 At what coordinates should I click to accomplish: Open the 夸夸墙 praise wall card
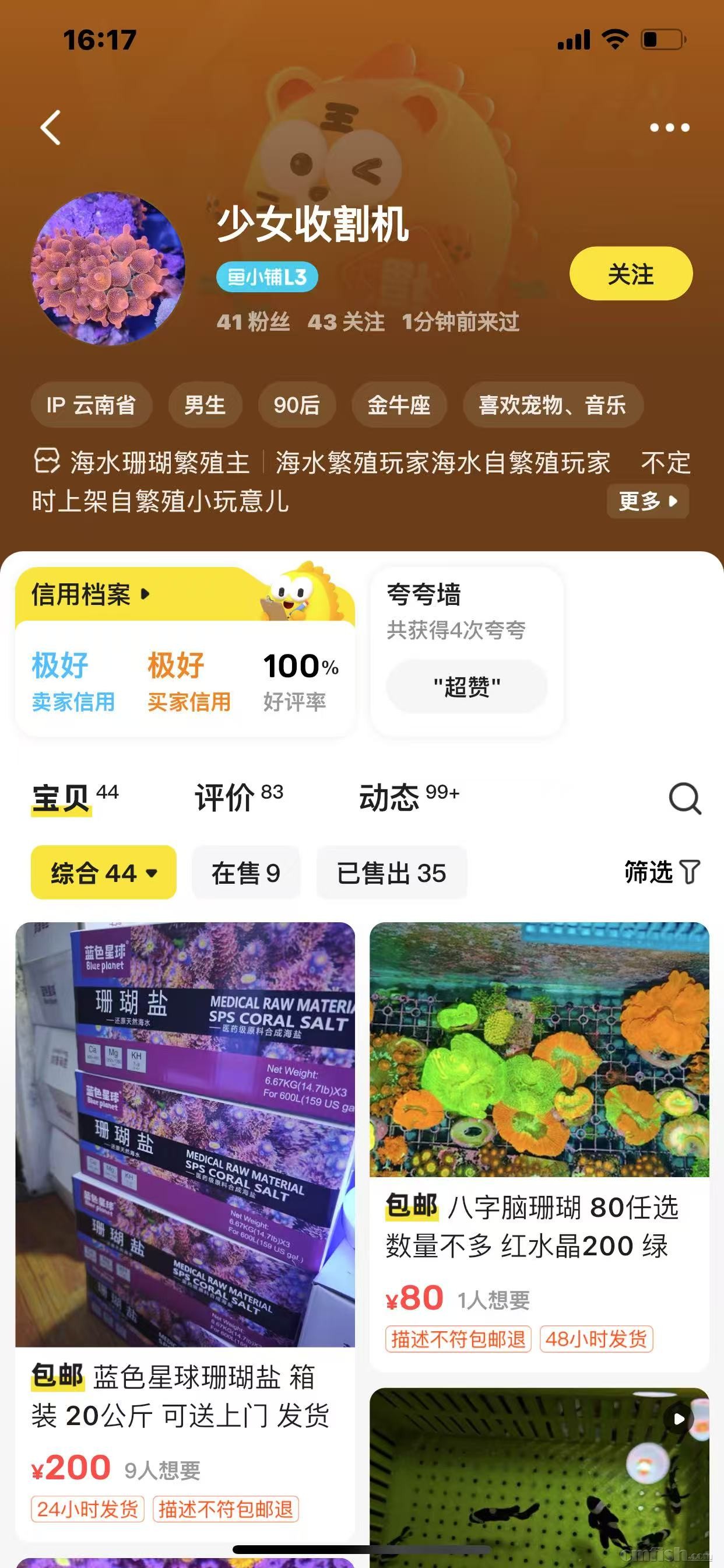point(467,649)
